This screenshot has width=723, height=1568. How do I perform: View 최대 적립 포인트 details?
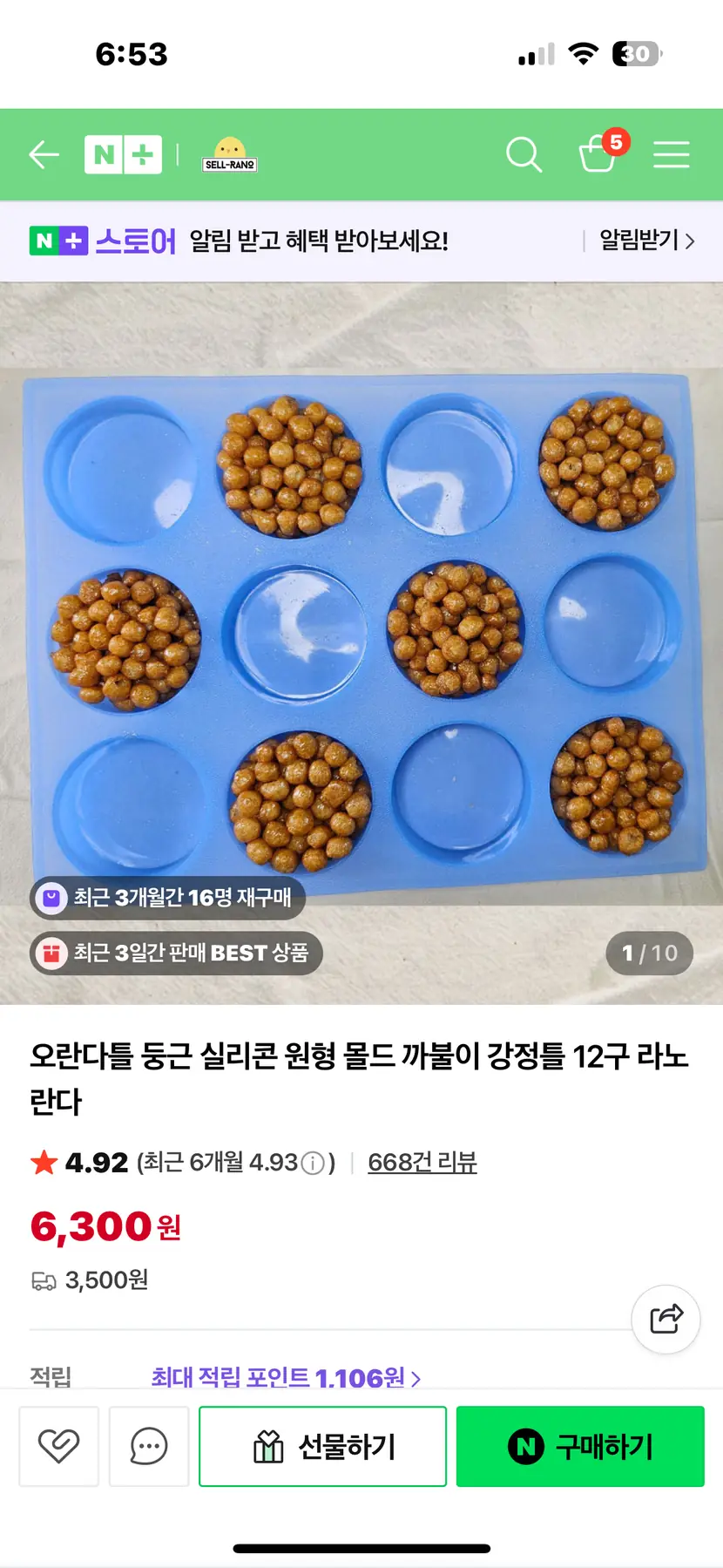pyautogui.click(x=286, y=1377)
